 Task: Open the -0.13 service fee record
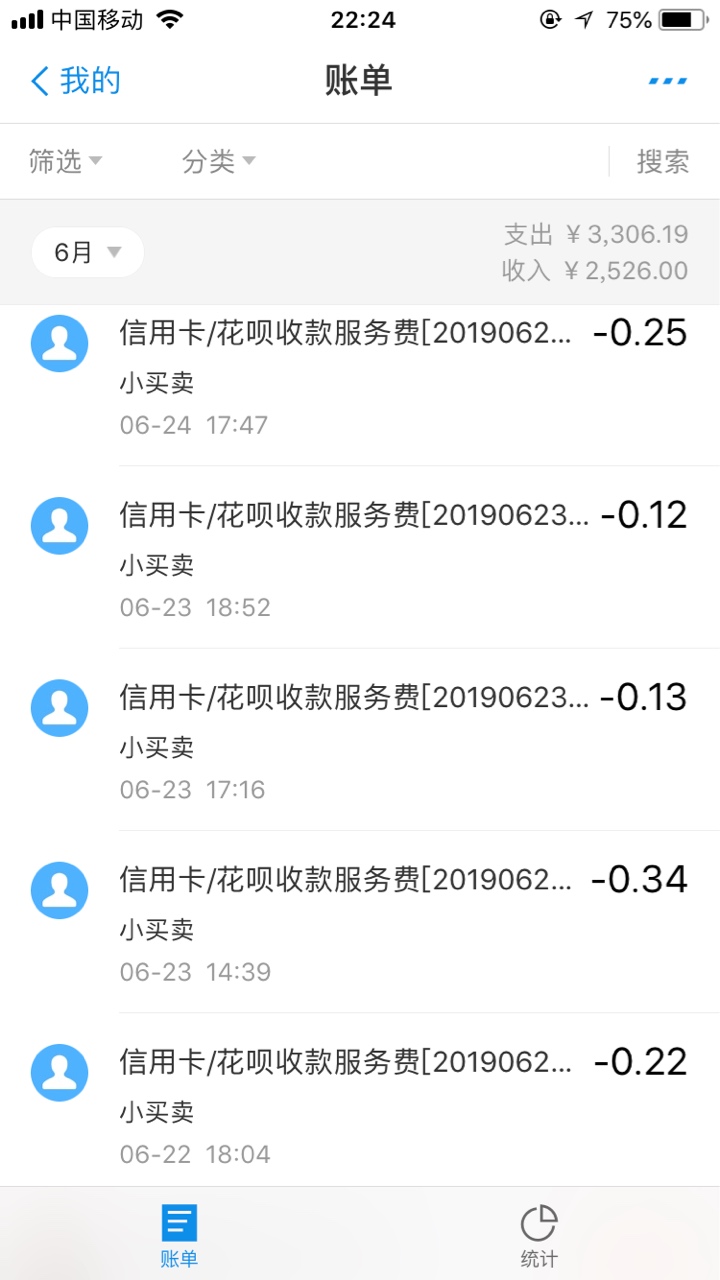[x=360, y=739]
